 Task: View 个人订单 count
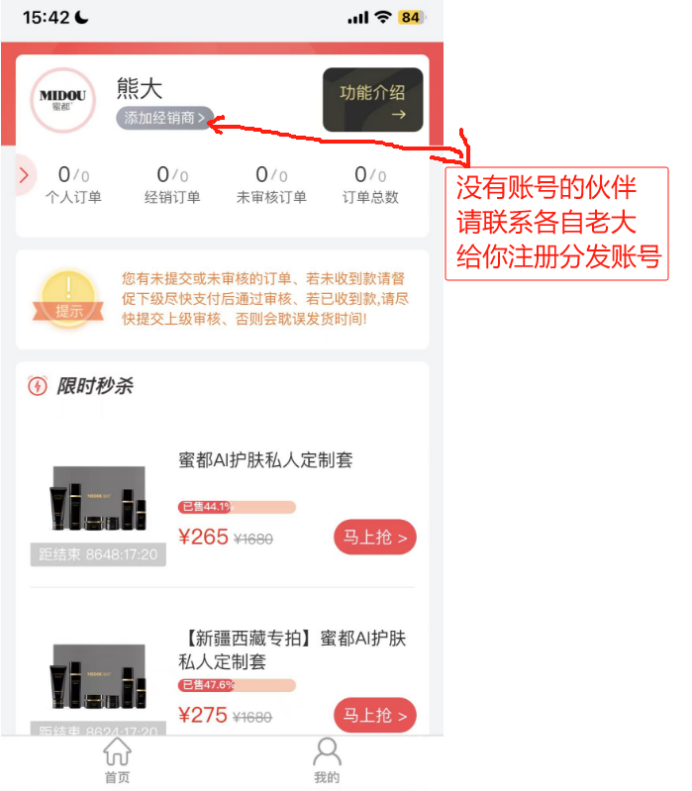click(x=74, y=185)
